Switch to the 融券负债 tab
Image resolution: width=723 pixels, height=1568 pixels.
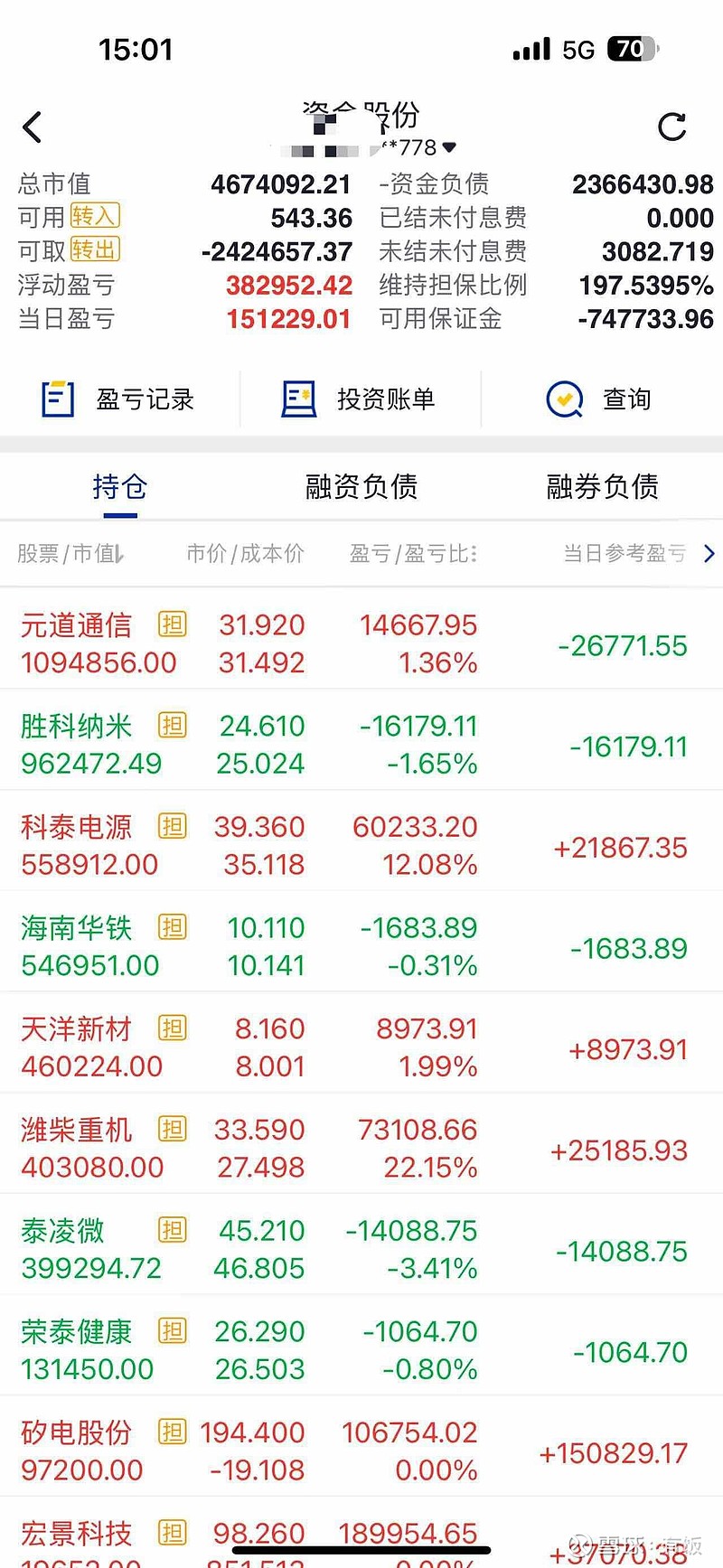click(x=602, y=487)
